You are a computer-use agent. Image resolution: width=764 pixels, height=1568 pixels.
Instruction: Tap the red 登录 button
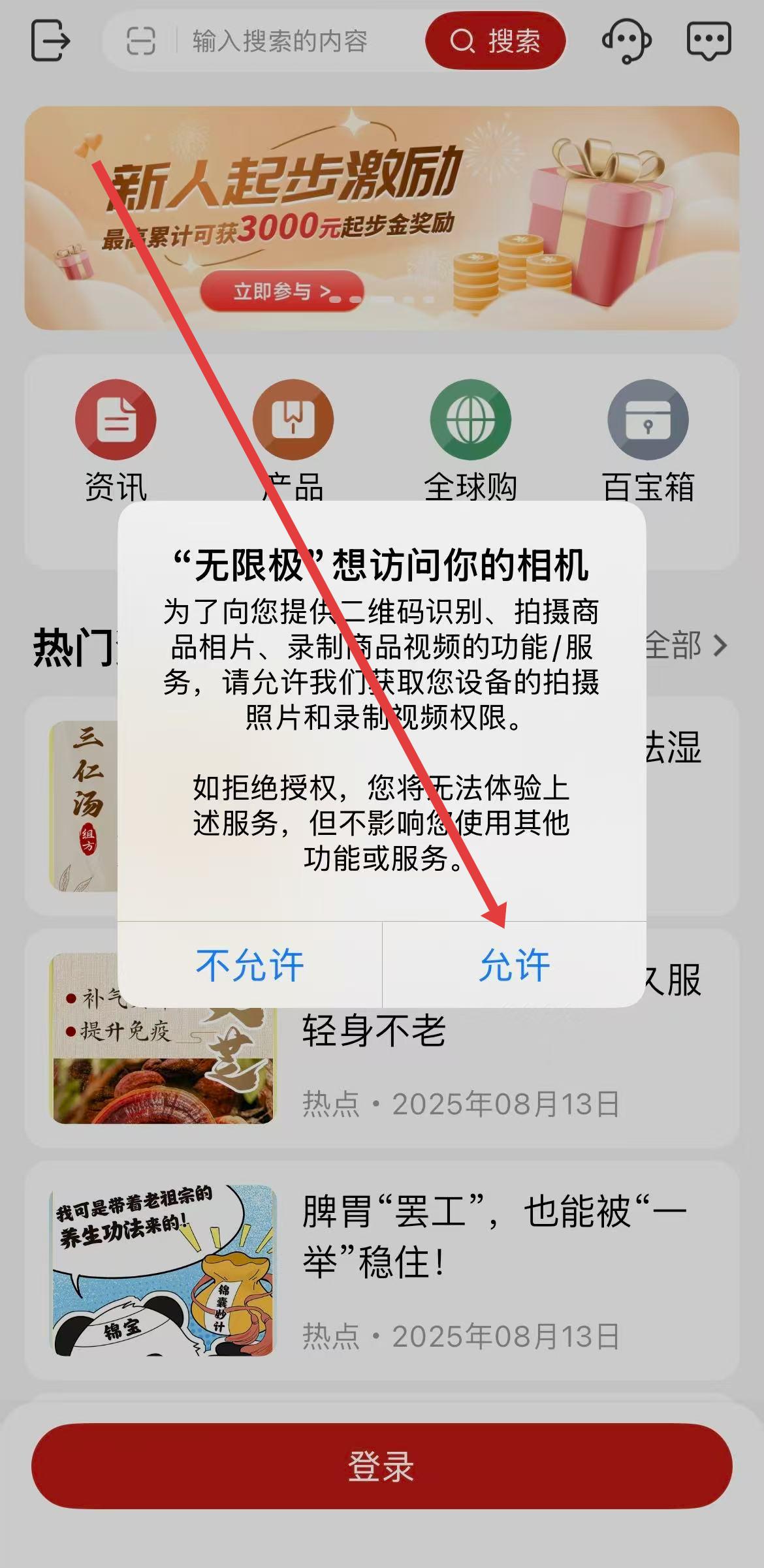381,1466
